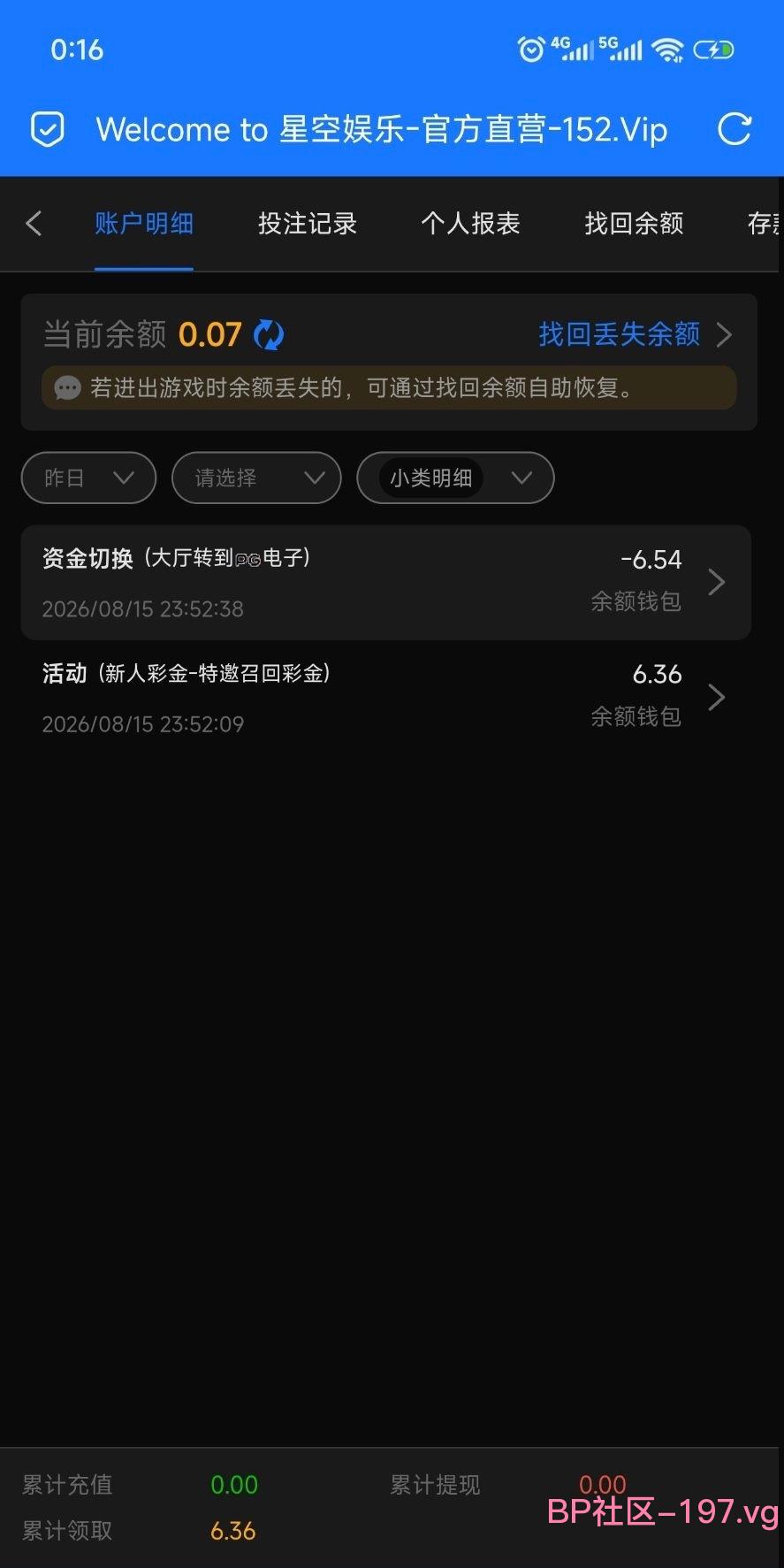Open the security shield icon
784x1568 pixels.
48,129
